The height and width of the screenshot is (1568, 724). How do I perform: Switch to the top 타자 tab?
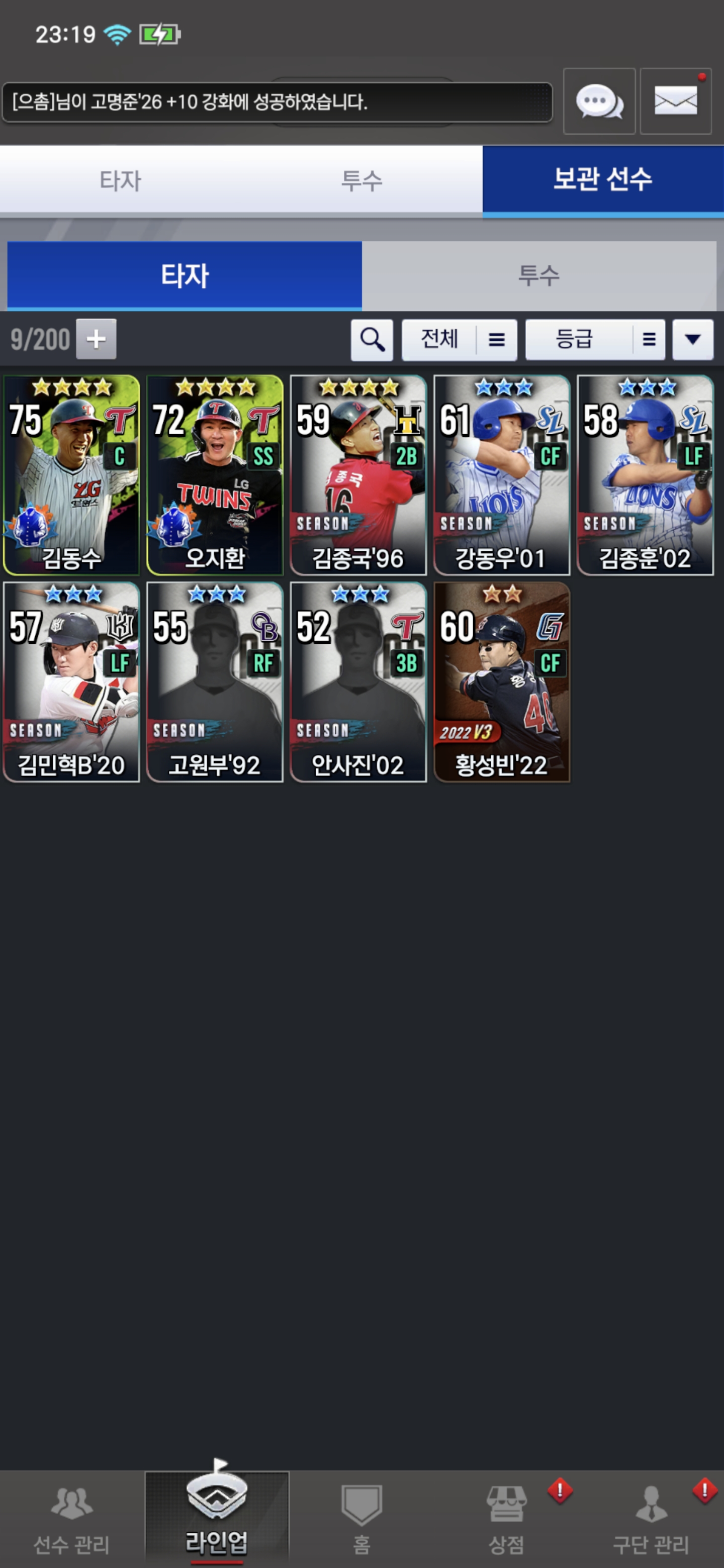click(121, 180)
